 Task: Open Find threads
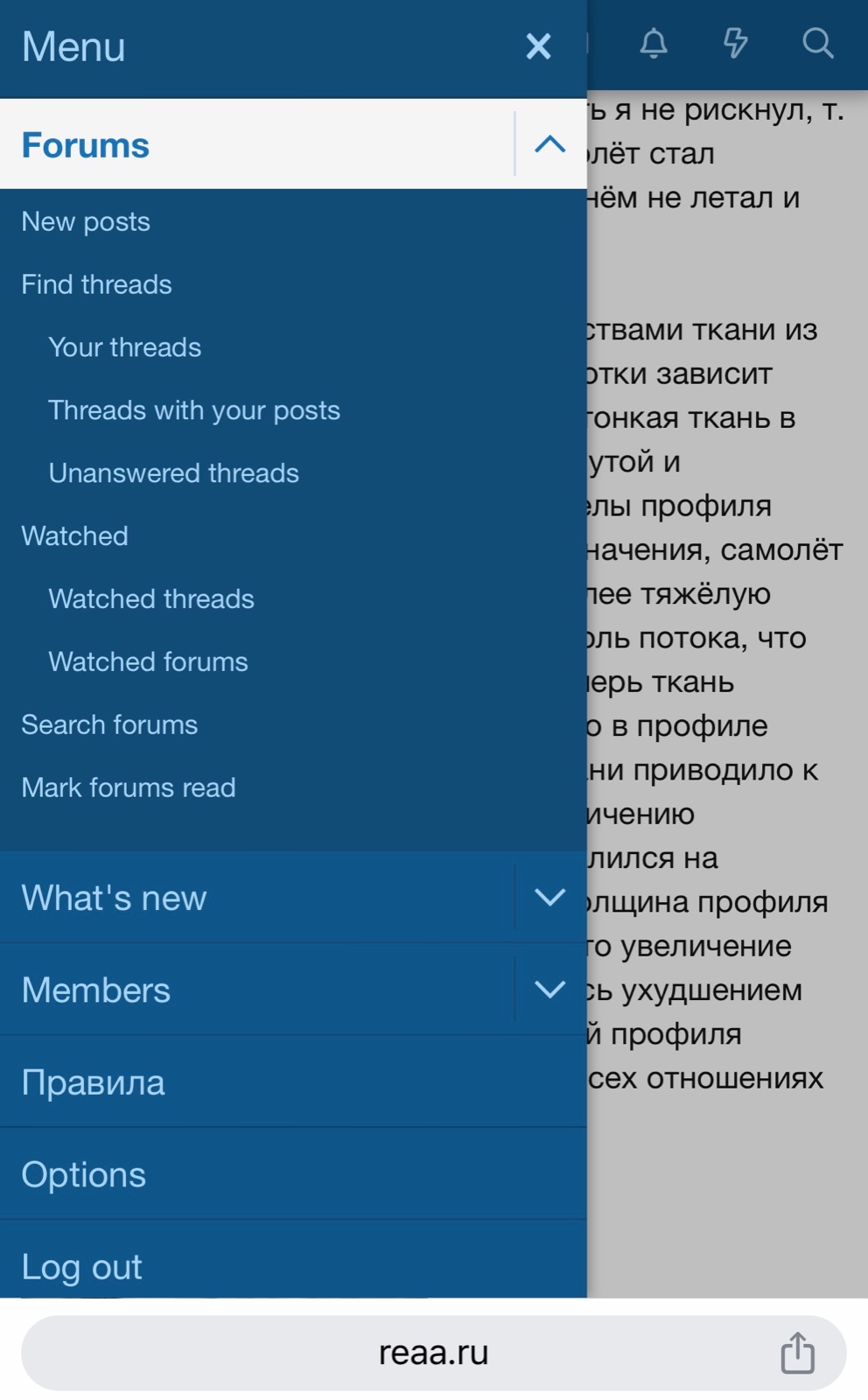pyautogui.click(x=96, y=284)
